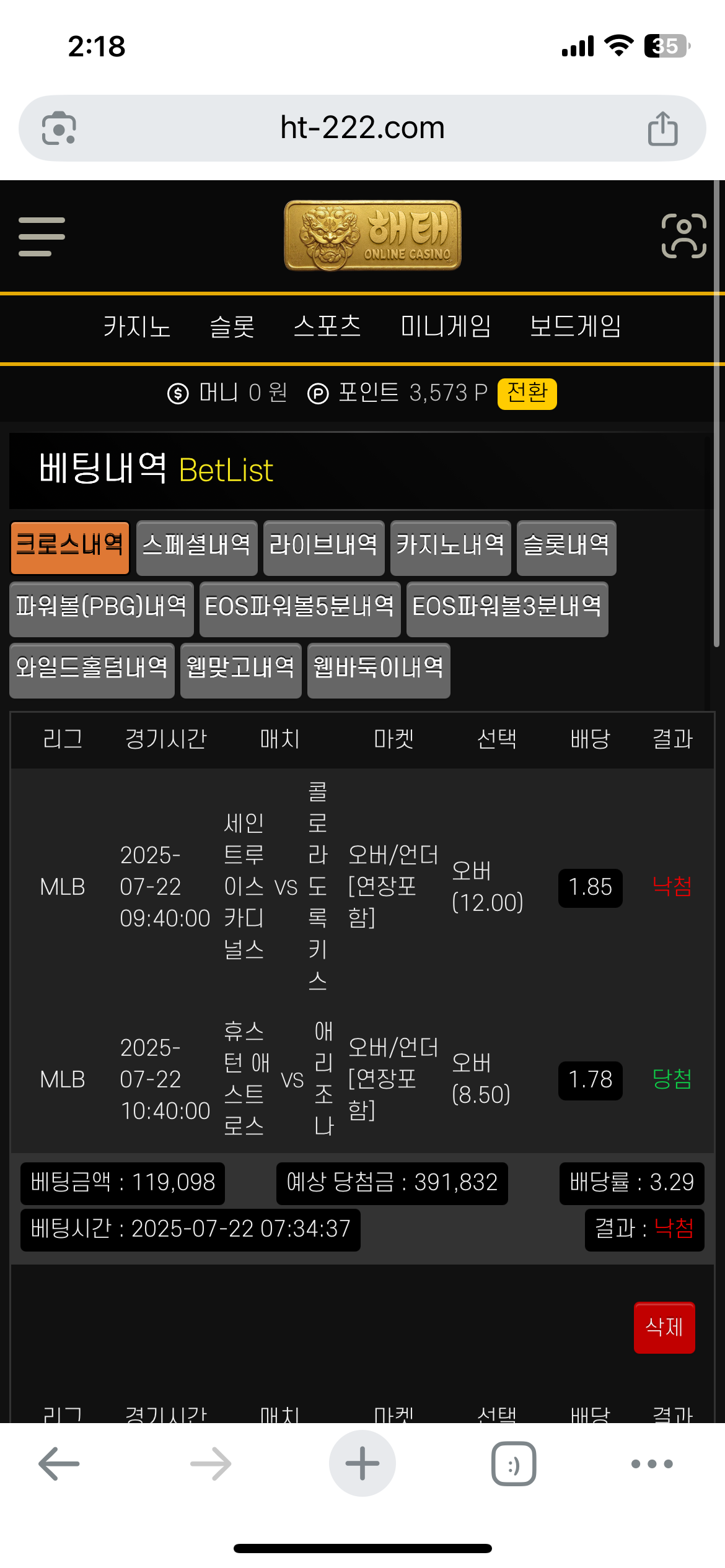Go to the 스포츠 section
The height and width of the screenshot is (1568, 725).
click(x=327, y=326)
